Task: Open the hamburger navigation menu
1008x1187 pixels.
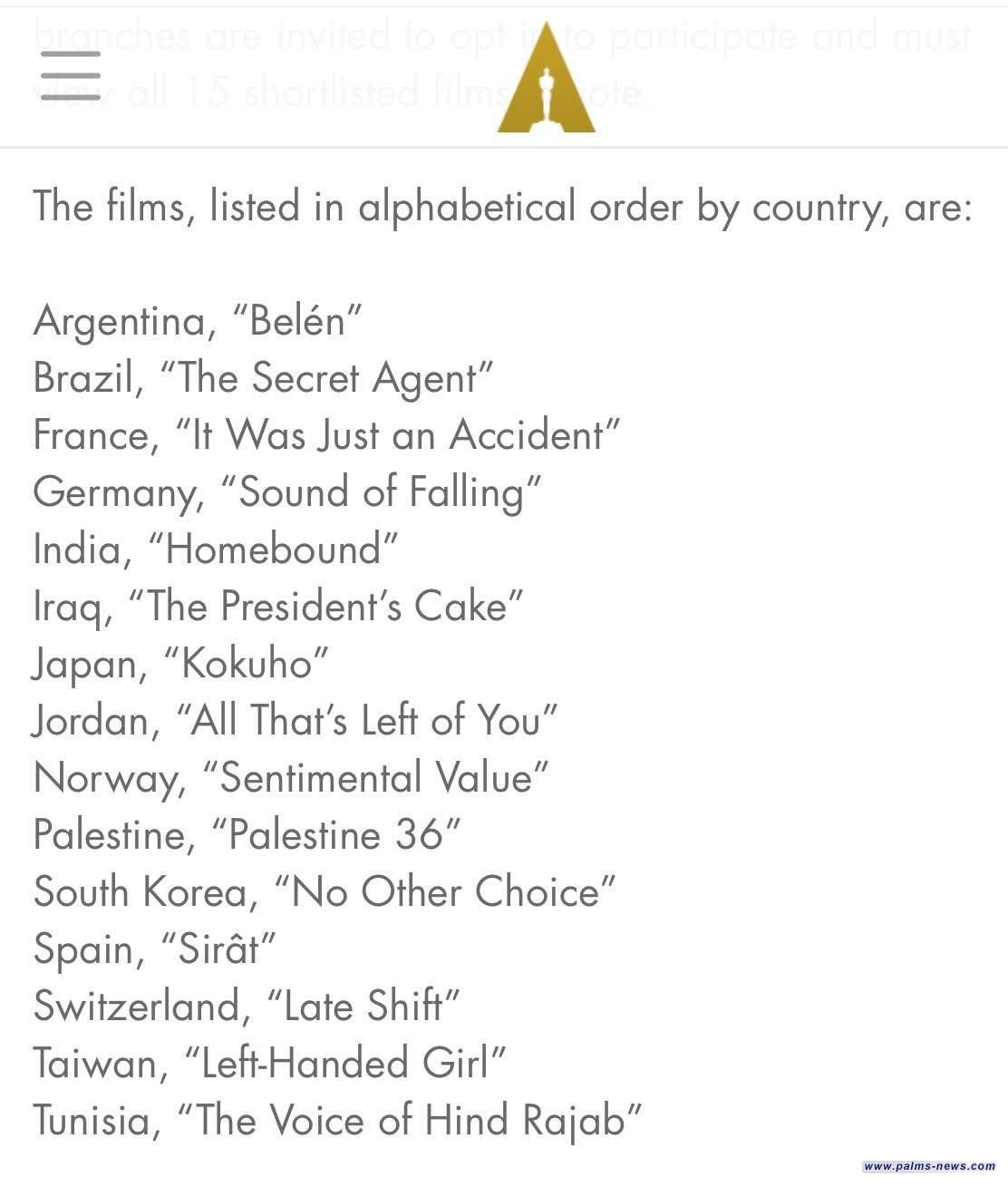Action: point(70,75)
